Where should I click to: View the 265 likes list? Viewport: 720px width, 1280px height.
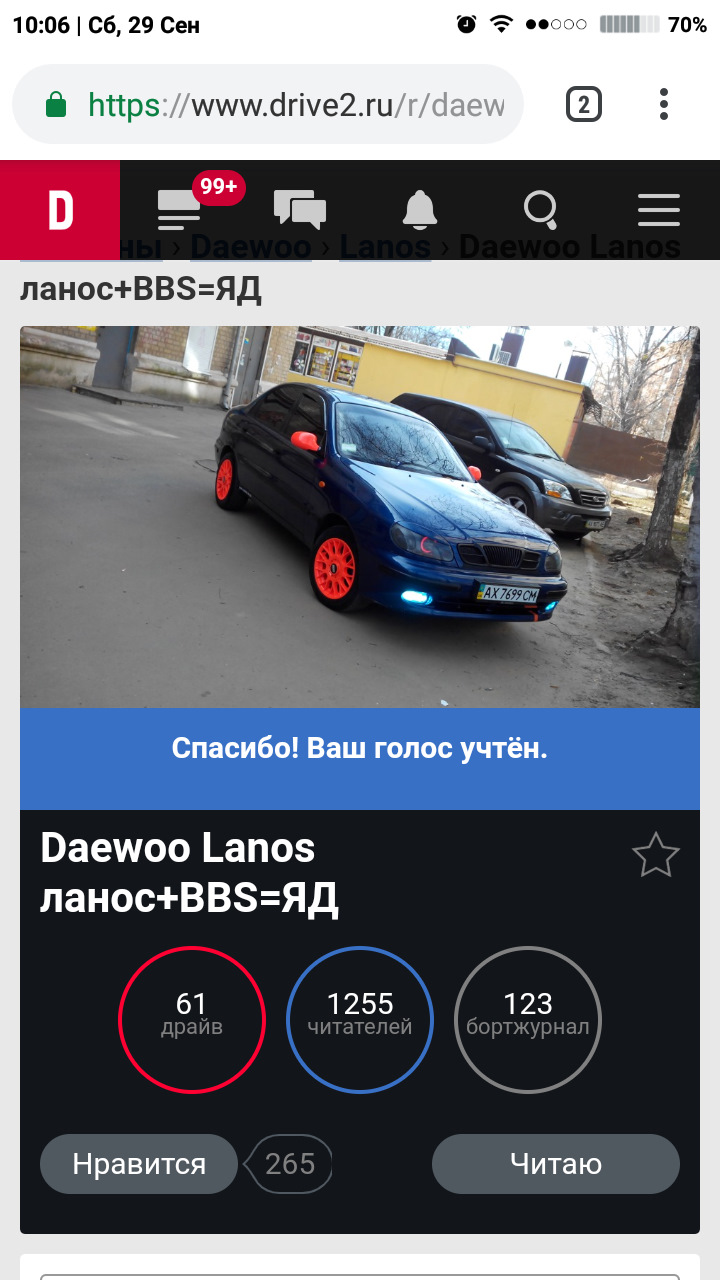click(x=290, y=1164)
